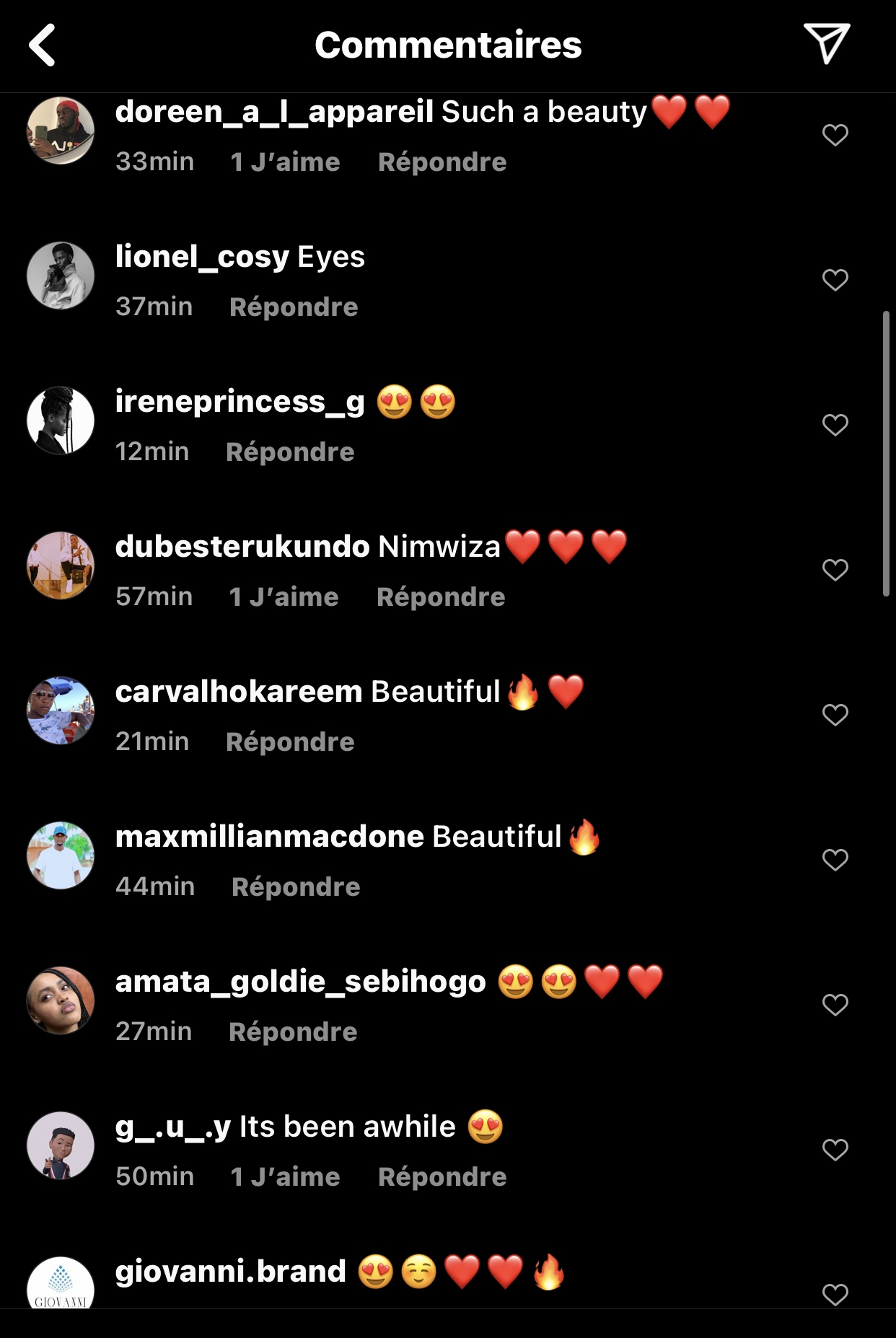The height and width of the screenshot is (1338, 896).
Task: Reply to maxmillianmacdone's comment
Action: tap(295, 887)
